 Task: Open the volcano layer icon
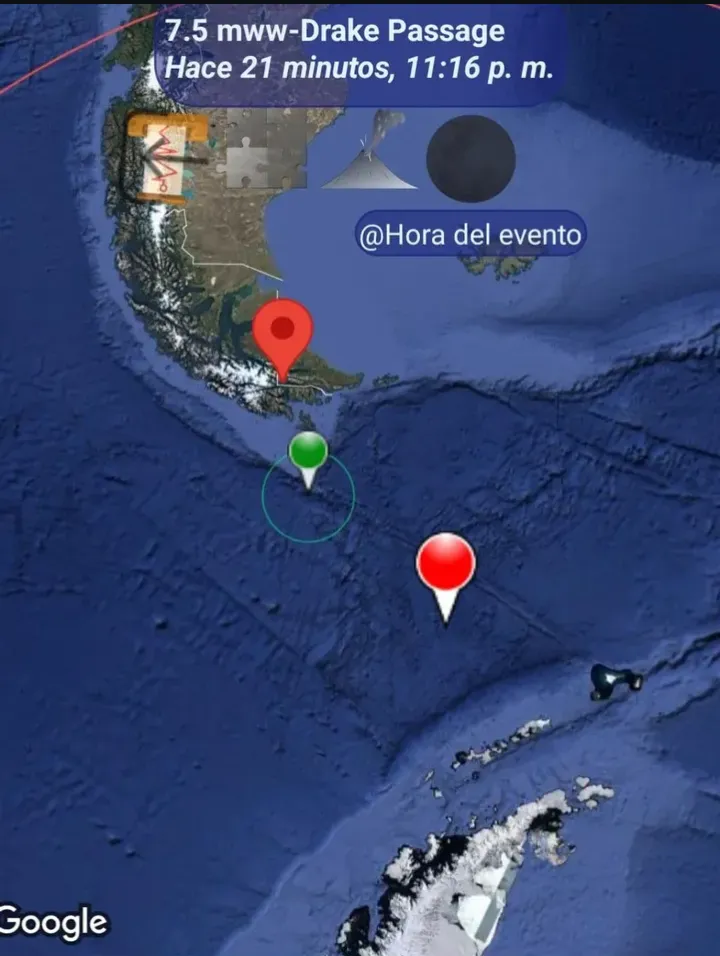pyautogui.click(x=371, y=153)
